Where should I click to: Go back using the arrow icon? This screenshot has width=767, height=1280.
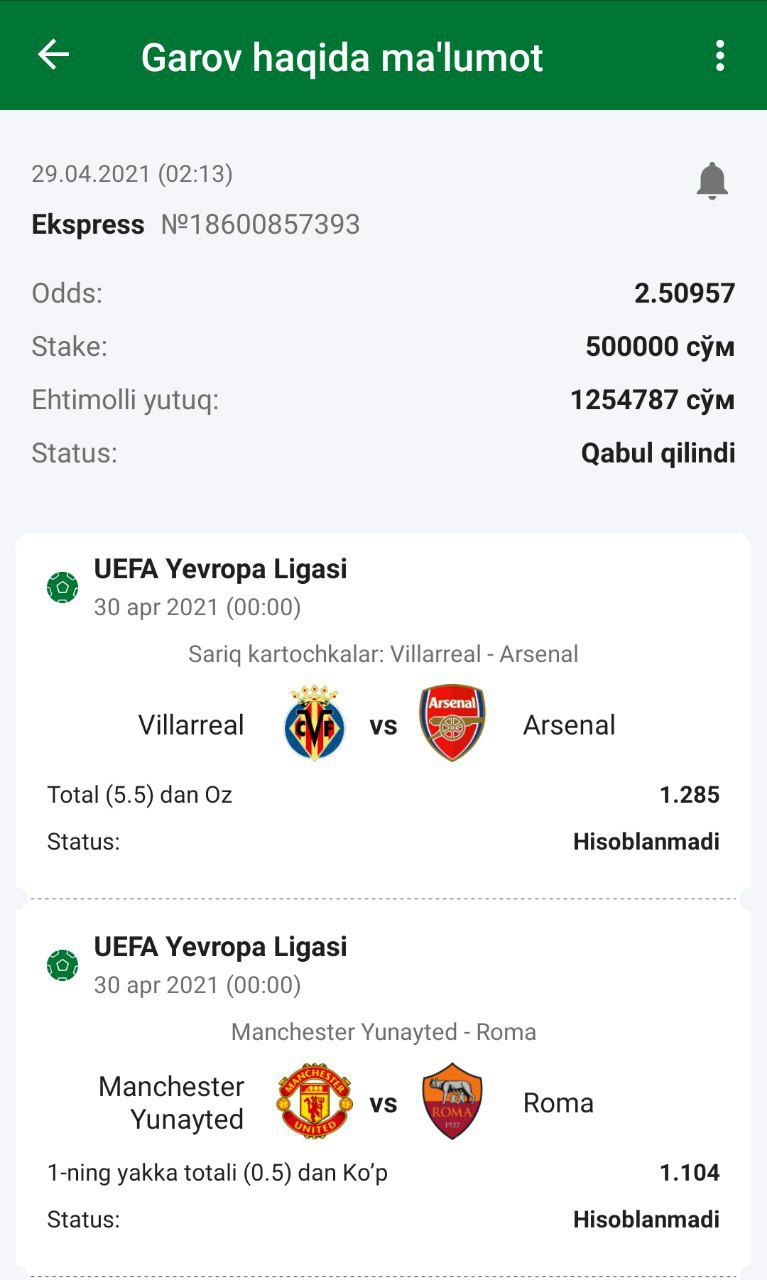pyautogui.click(x=53, y=55)
